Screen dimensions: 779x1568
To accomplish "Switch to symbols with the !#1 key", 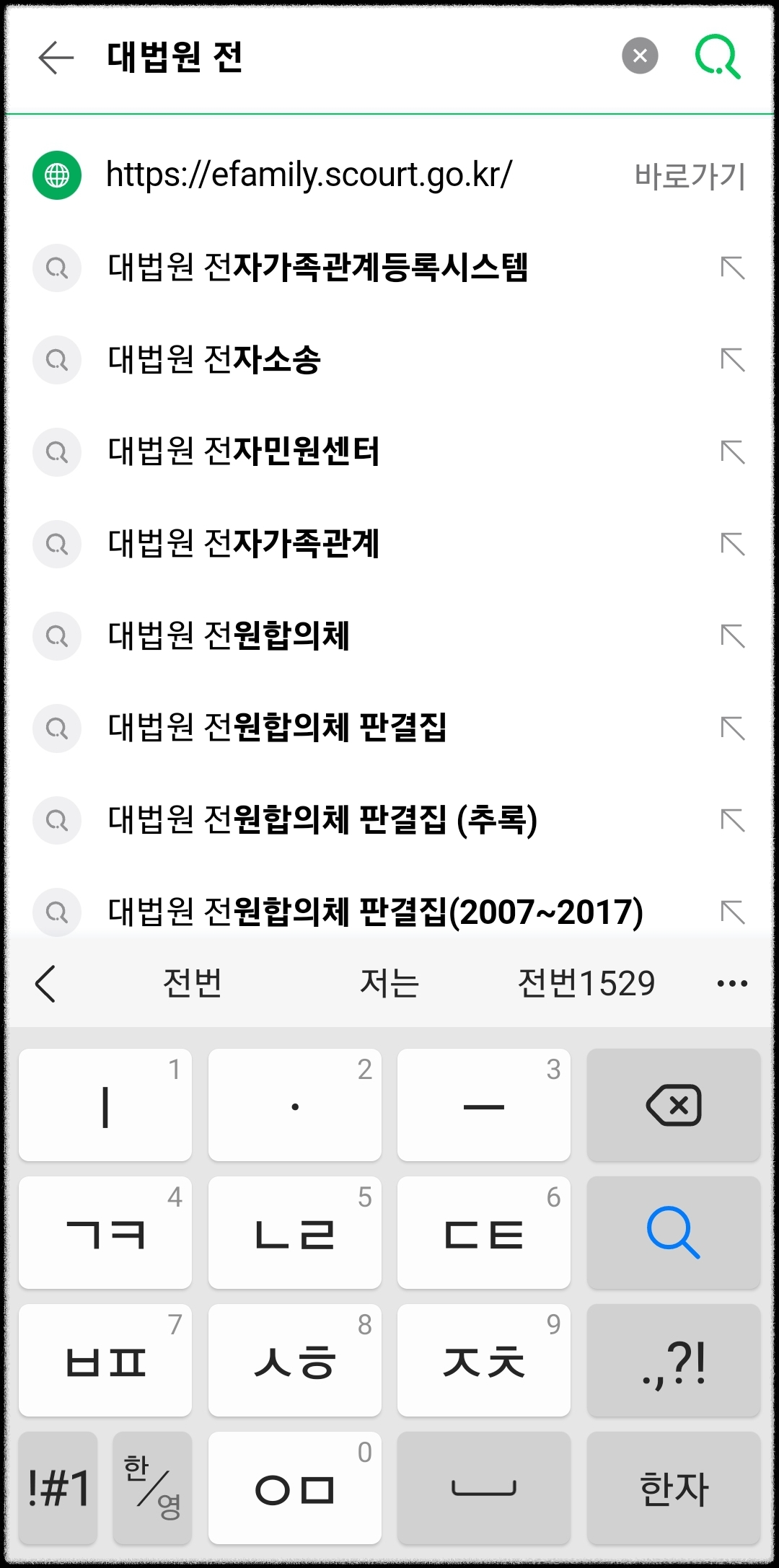I will pos(57,1488).
